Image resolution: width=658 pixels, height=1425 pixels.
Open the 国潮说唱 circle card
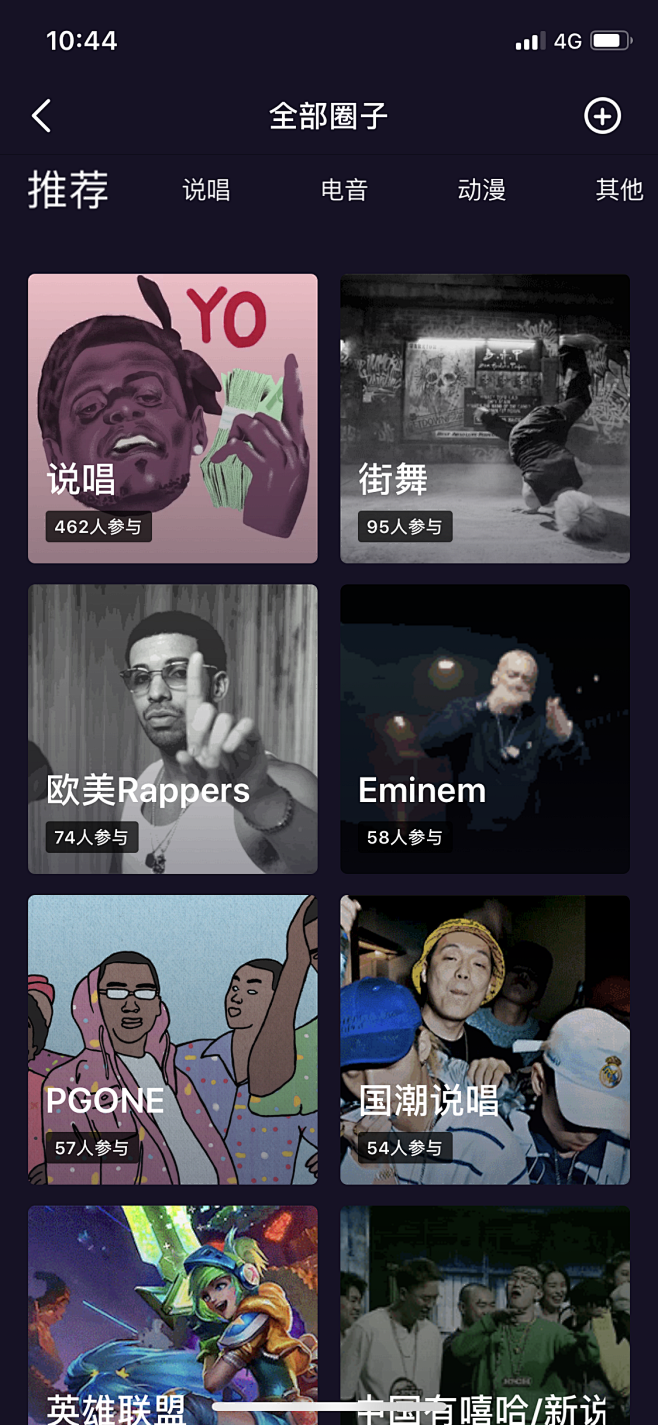485,1040
